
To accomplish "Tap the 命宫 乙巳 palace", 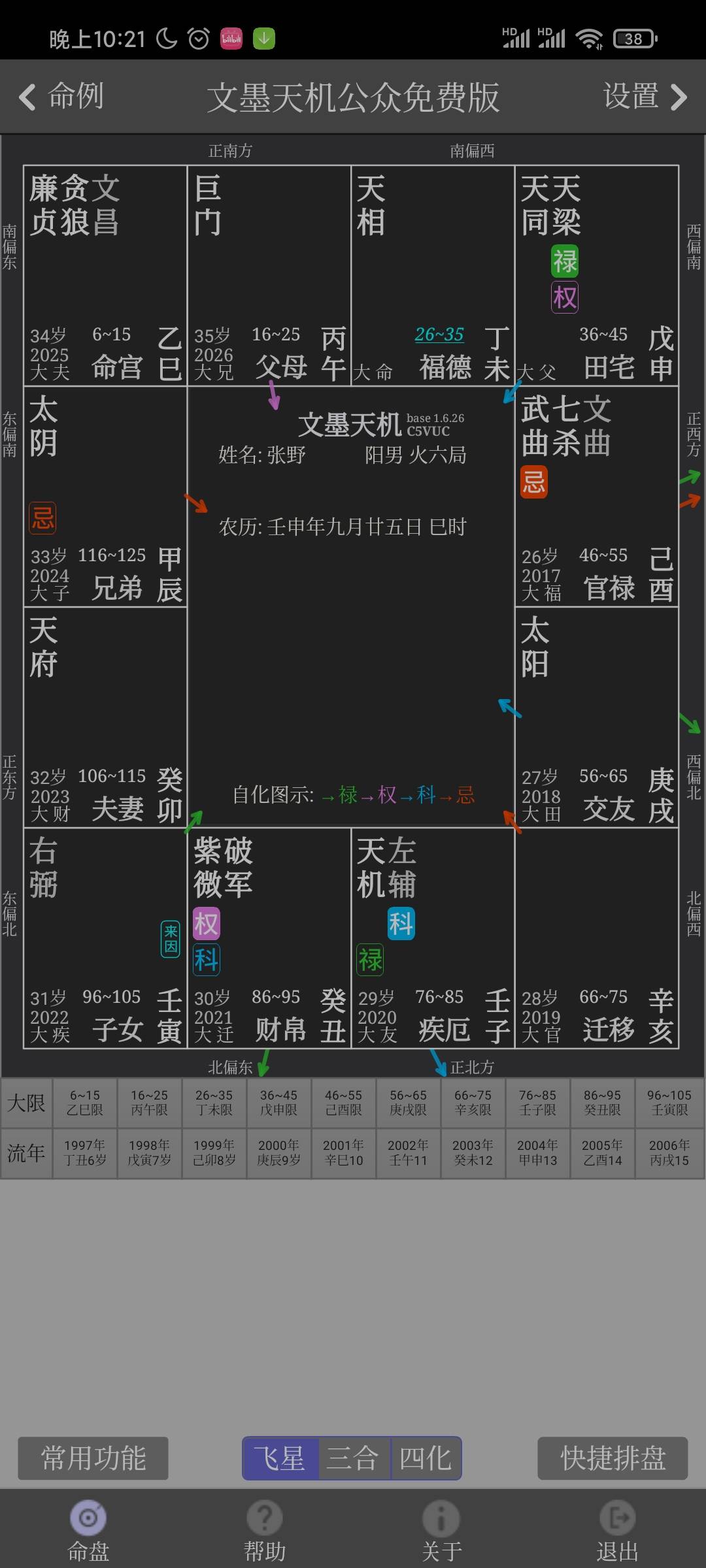I will (x=105, y=276).
